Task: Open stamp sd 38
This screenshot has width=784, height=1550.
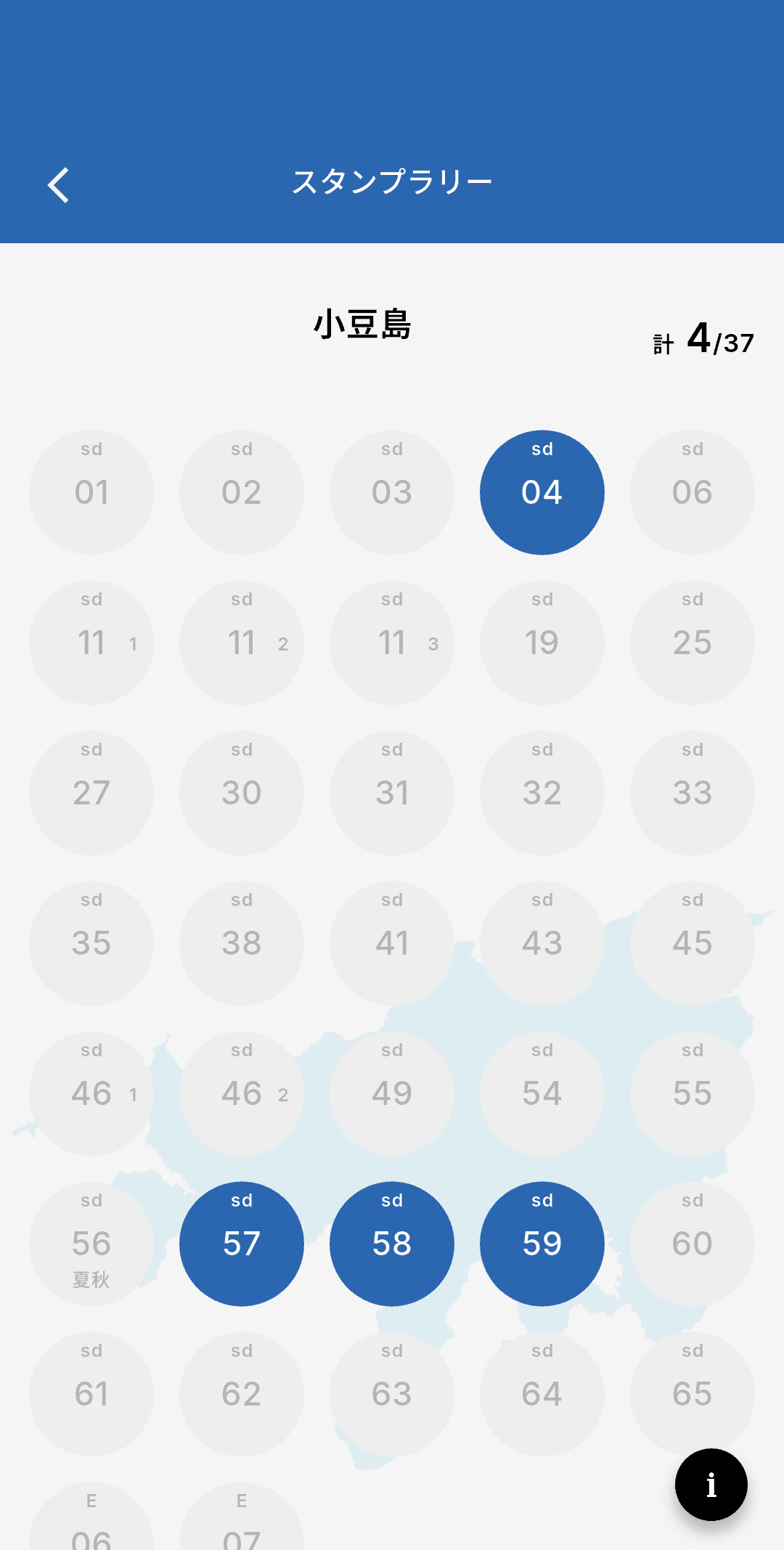Action: coord(242,944)
